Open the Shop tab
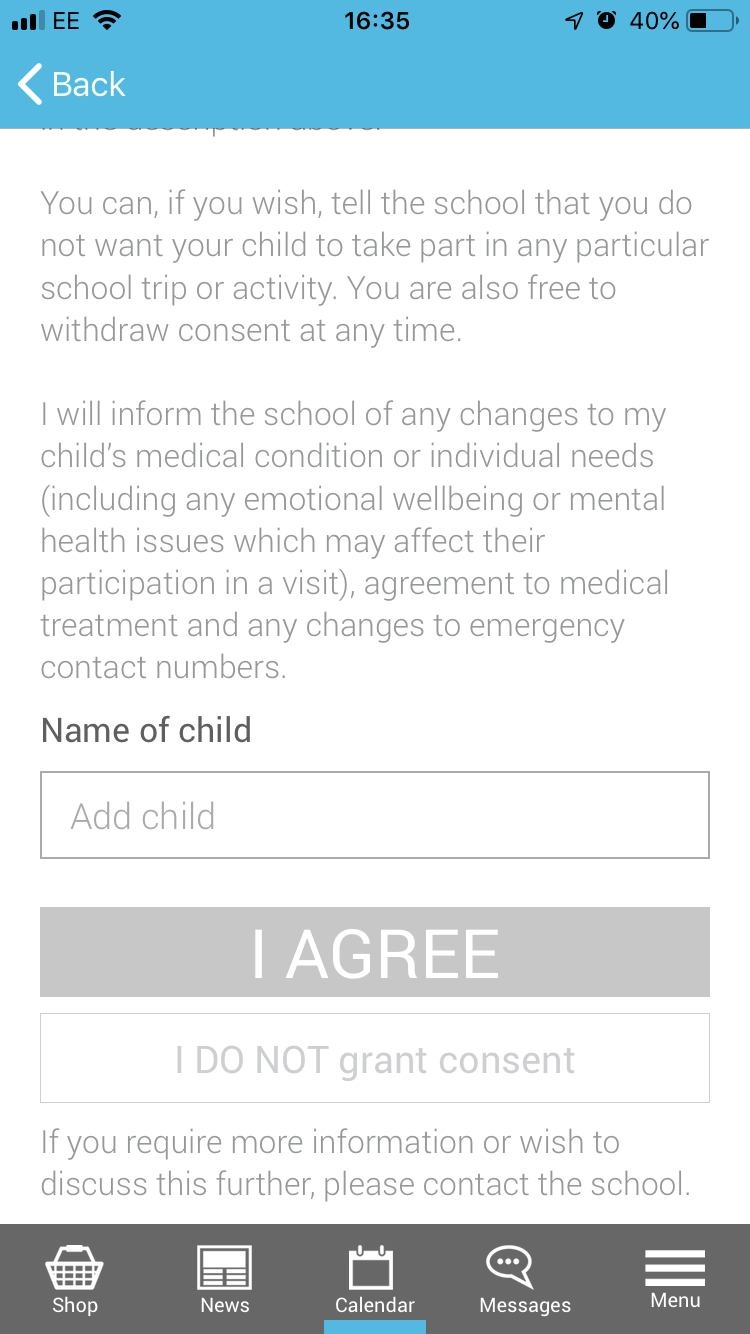The image size is (750, 1334). click(x=75, y=1280)
